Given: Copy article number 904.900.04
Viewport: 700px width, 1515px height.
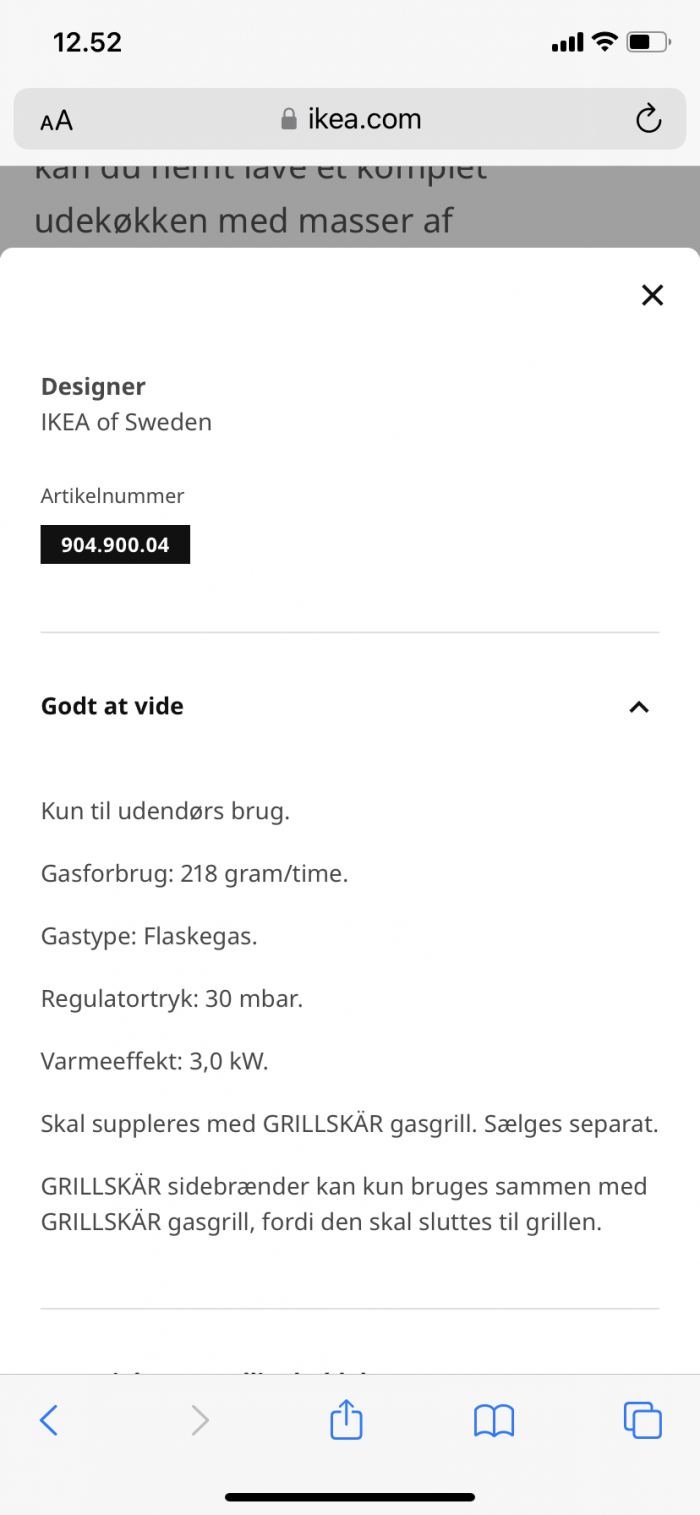Looking at the screenshot, I should coord(115,545).
